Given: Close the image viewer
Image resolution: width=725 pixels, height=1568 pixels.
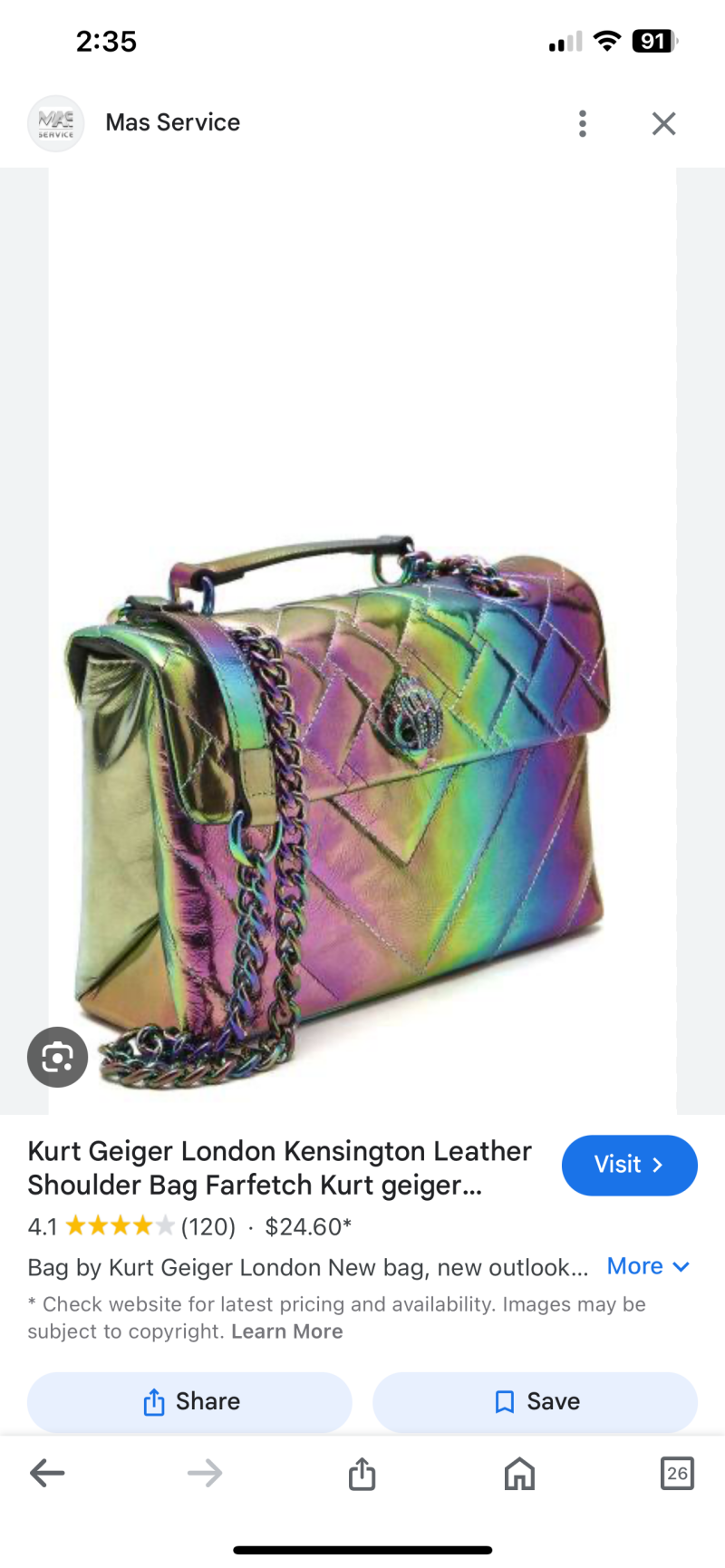Looking at the screenshot, I should pos(664,123).
